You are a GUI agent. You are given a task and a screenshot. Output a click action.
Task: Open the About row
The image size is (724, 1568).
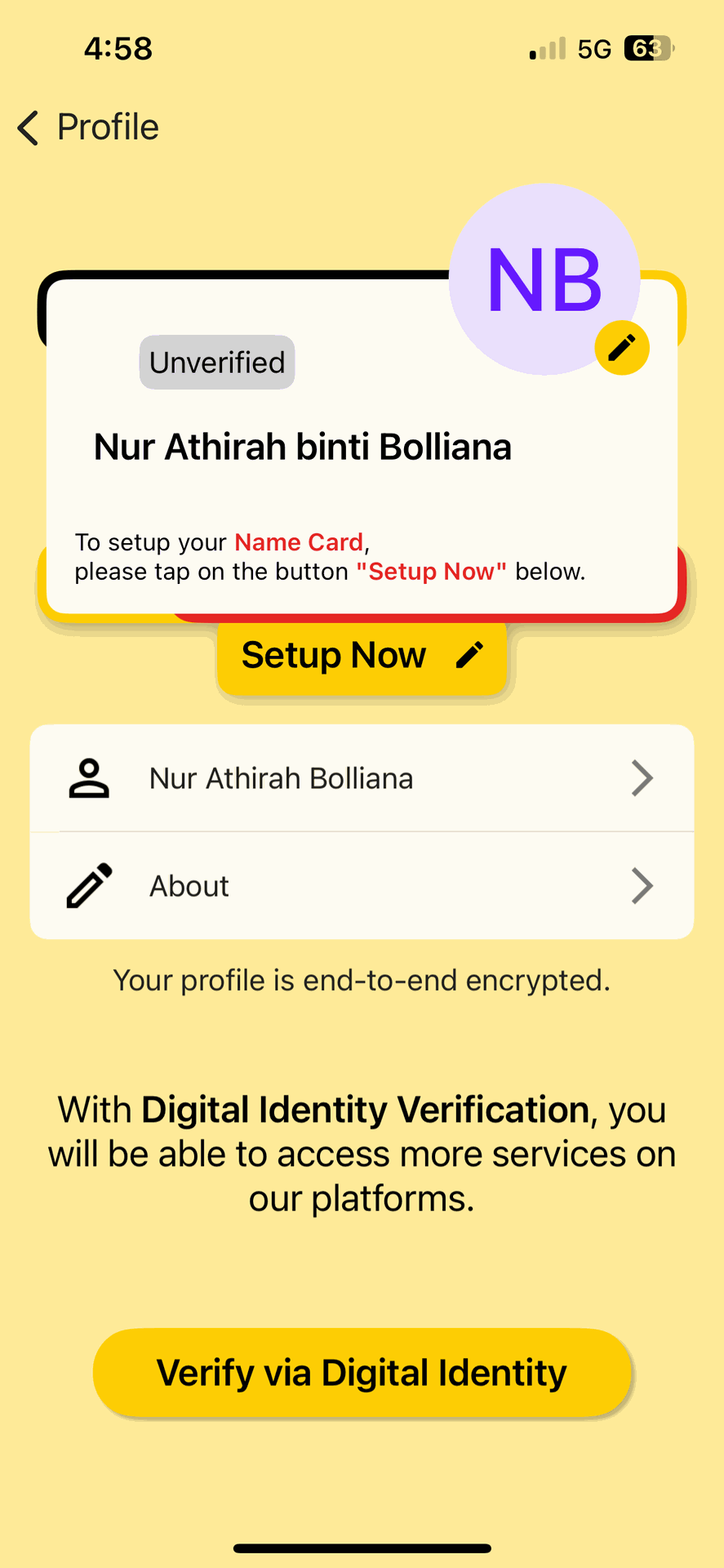pyautogui.click(x=362, y=886)
